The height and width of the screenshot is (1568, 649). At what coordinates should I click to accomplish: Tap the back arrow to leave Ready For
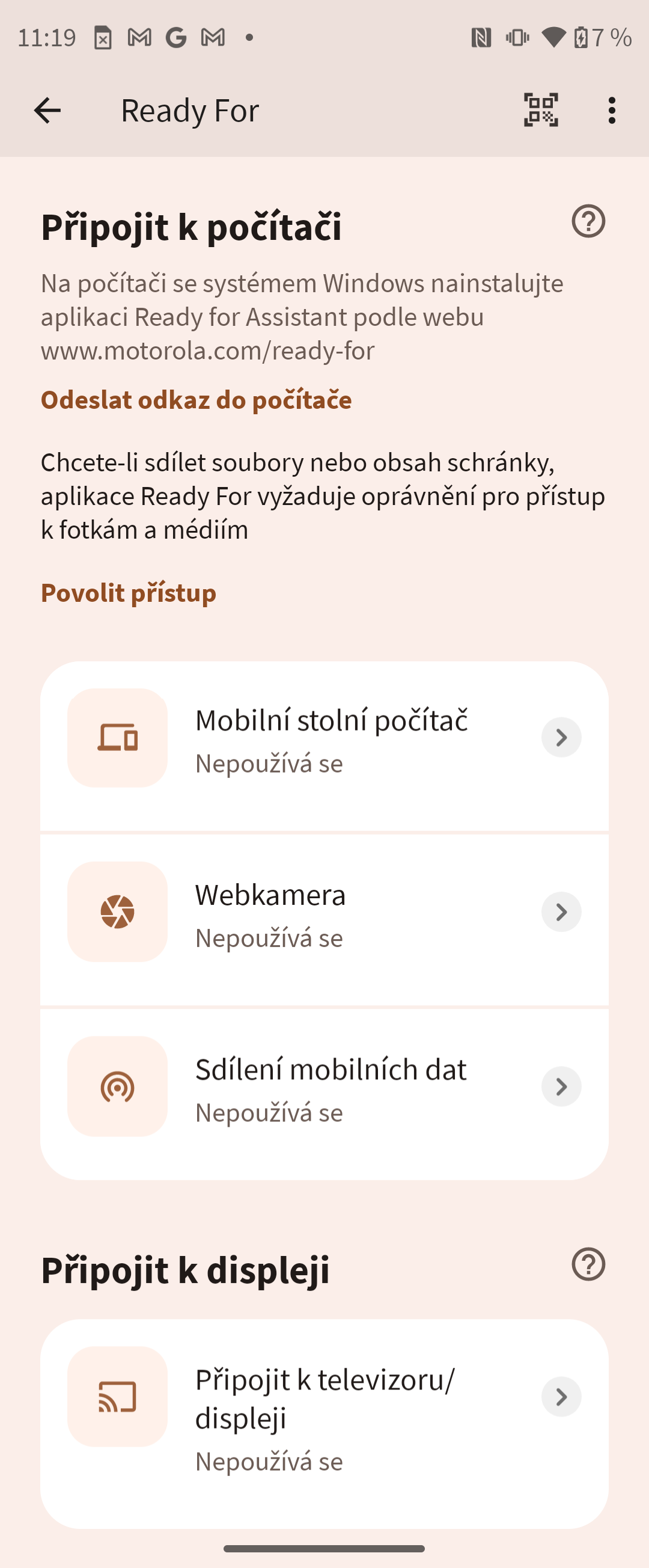click(46, 110)
